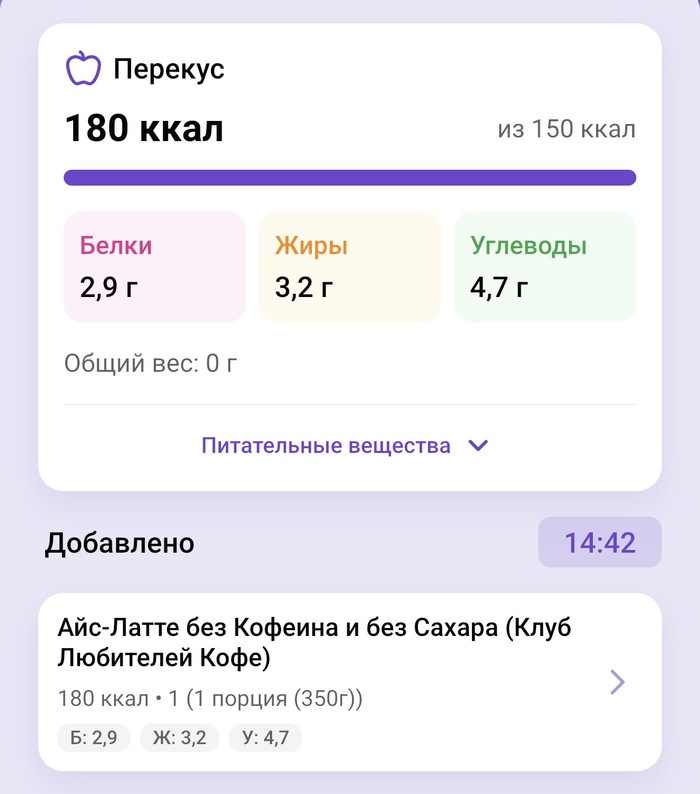700x794 pixels.
Task: Change the 14:42 time chip
Action: [600, 542]
